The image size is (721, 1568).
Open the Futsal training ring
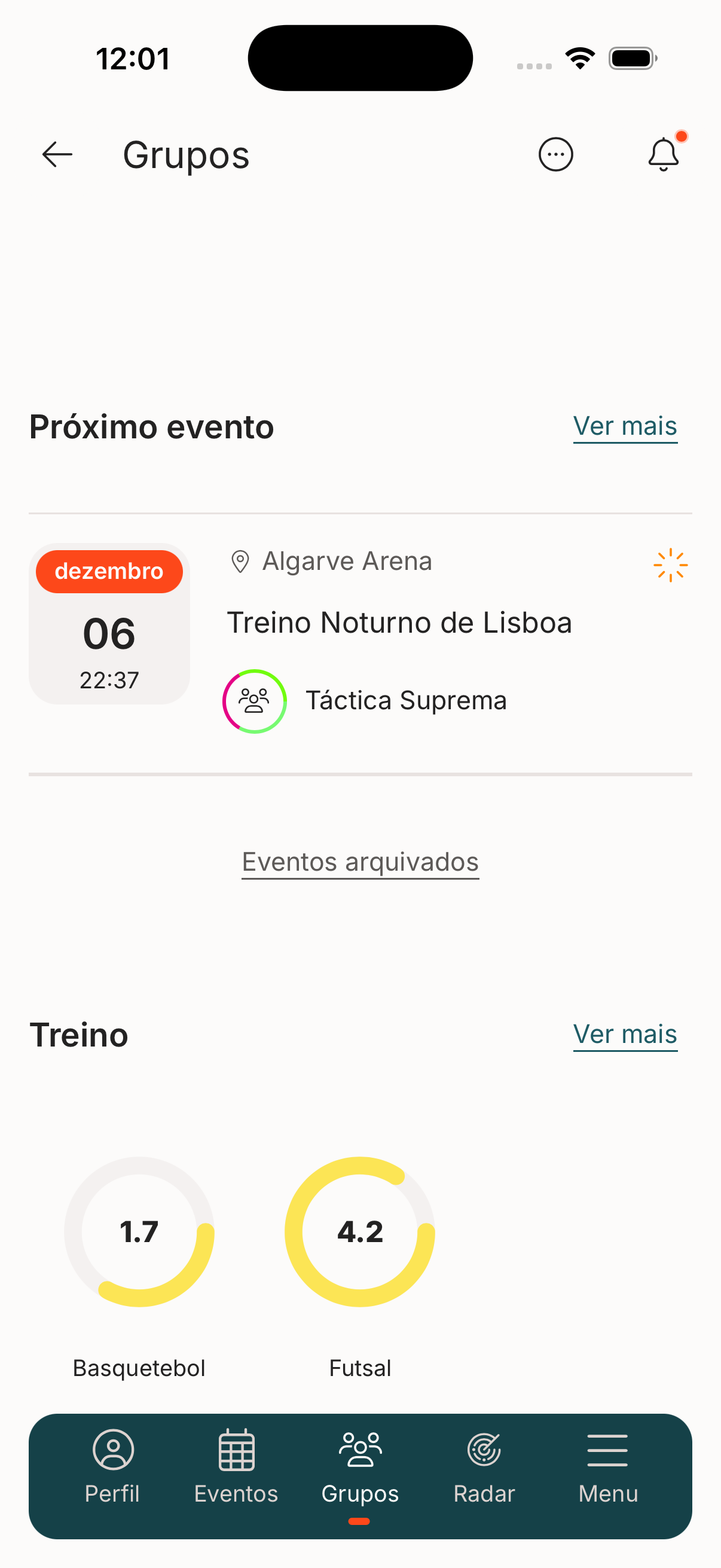point(360,1232)
